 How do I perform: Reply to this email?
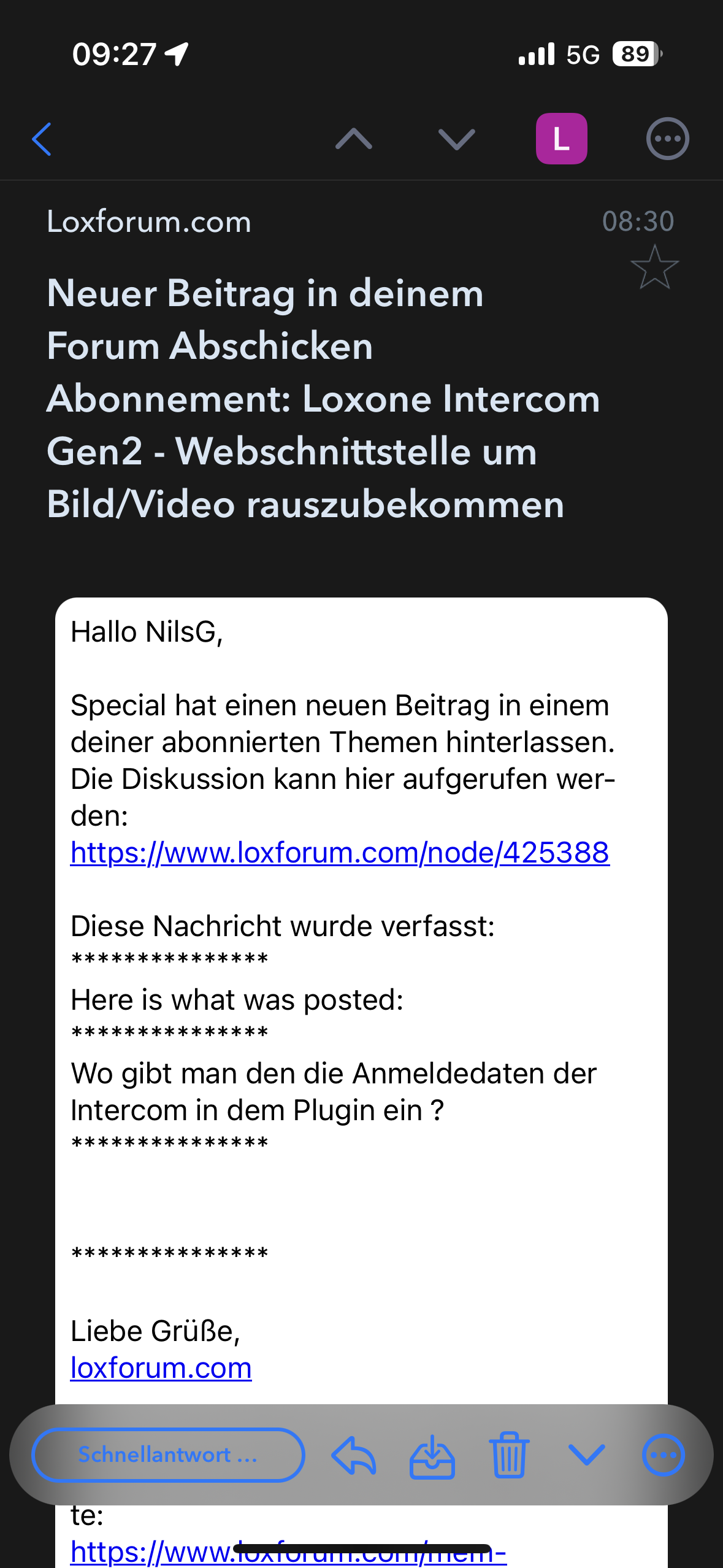pos(354,1455)
